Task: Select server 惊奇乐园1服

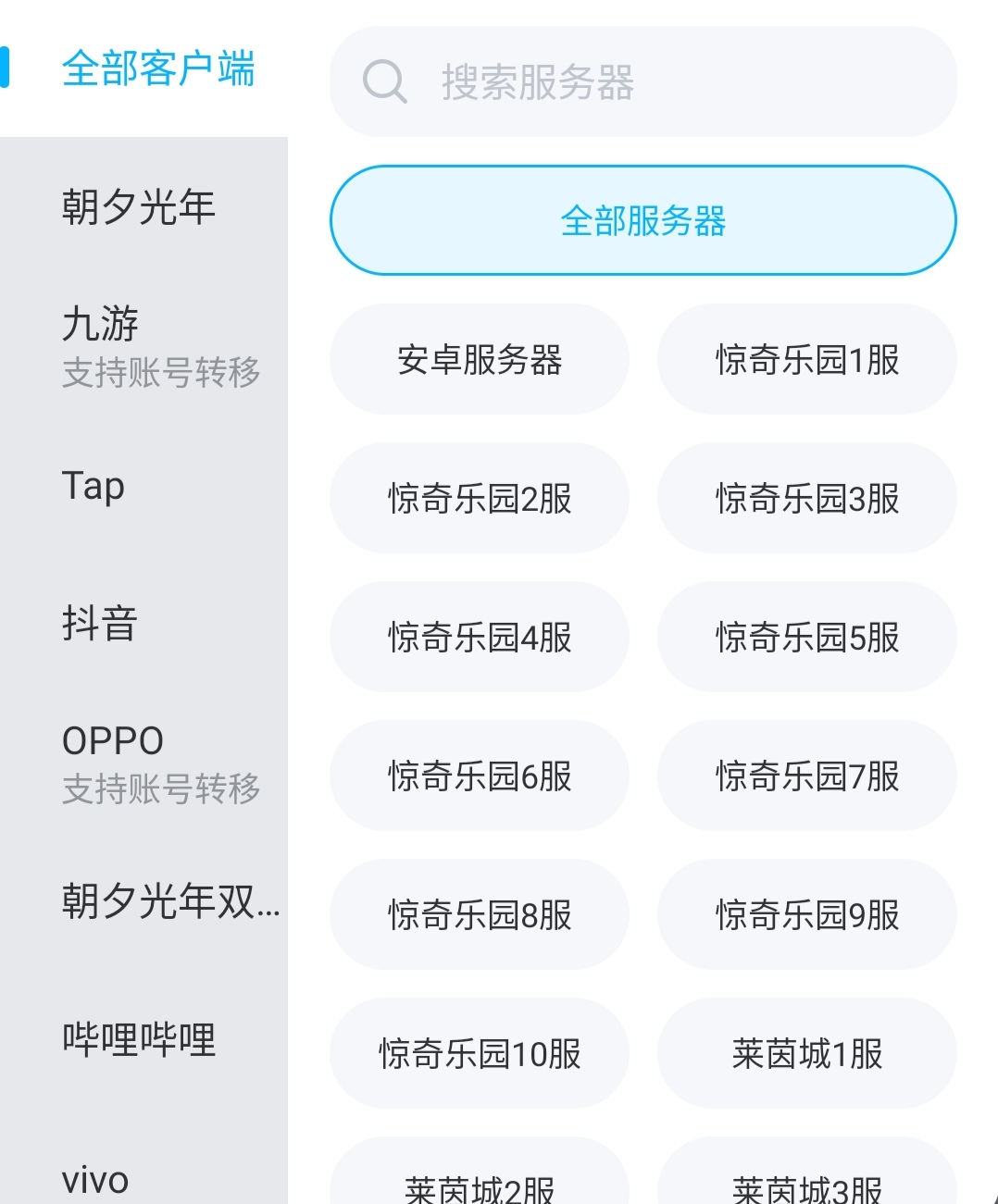Action: 806,359
